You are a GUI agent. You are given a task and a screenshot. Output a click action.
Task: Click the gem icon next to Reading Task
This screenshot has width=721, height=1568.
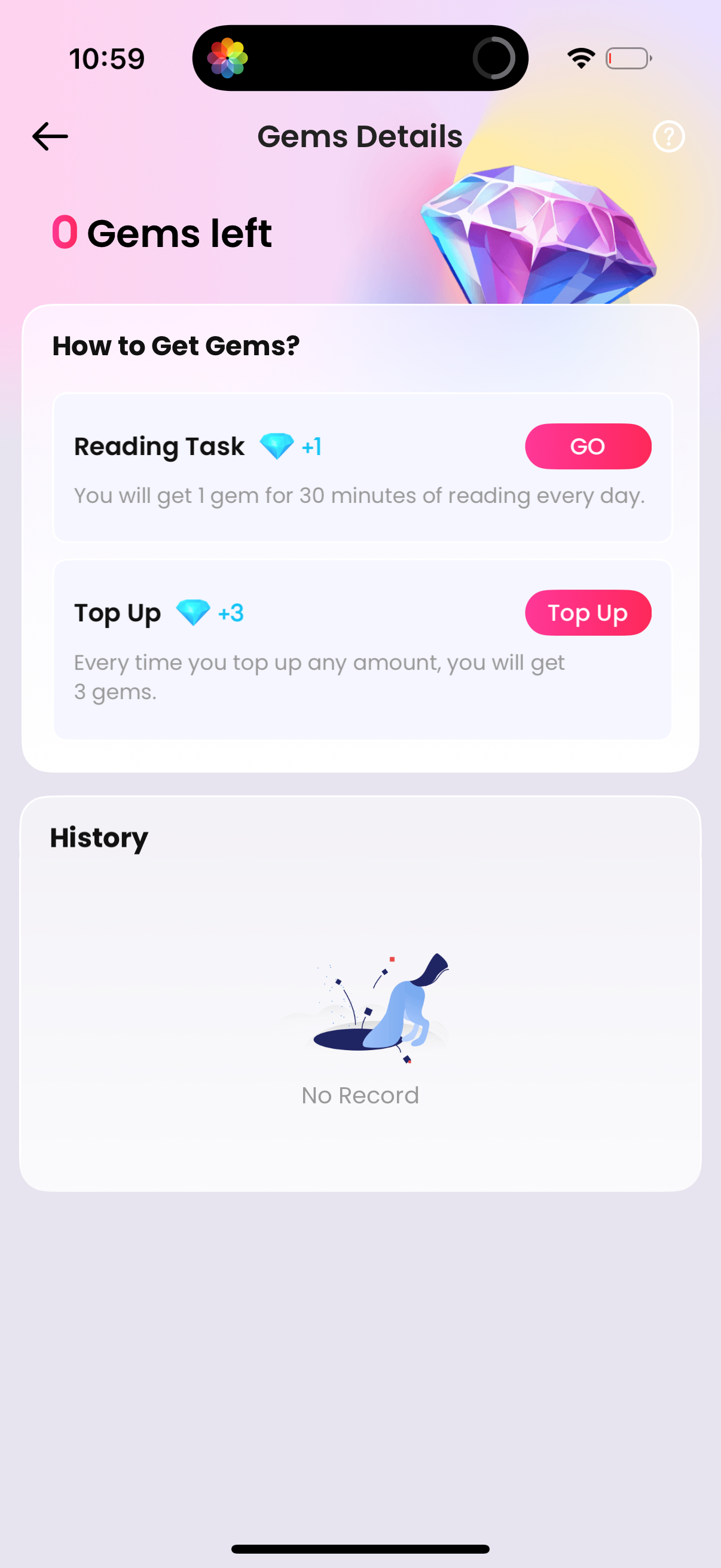click(277, 446)
